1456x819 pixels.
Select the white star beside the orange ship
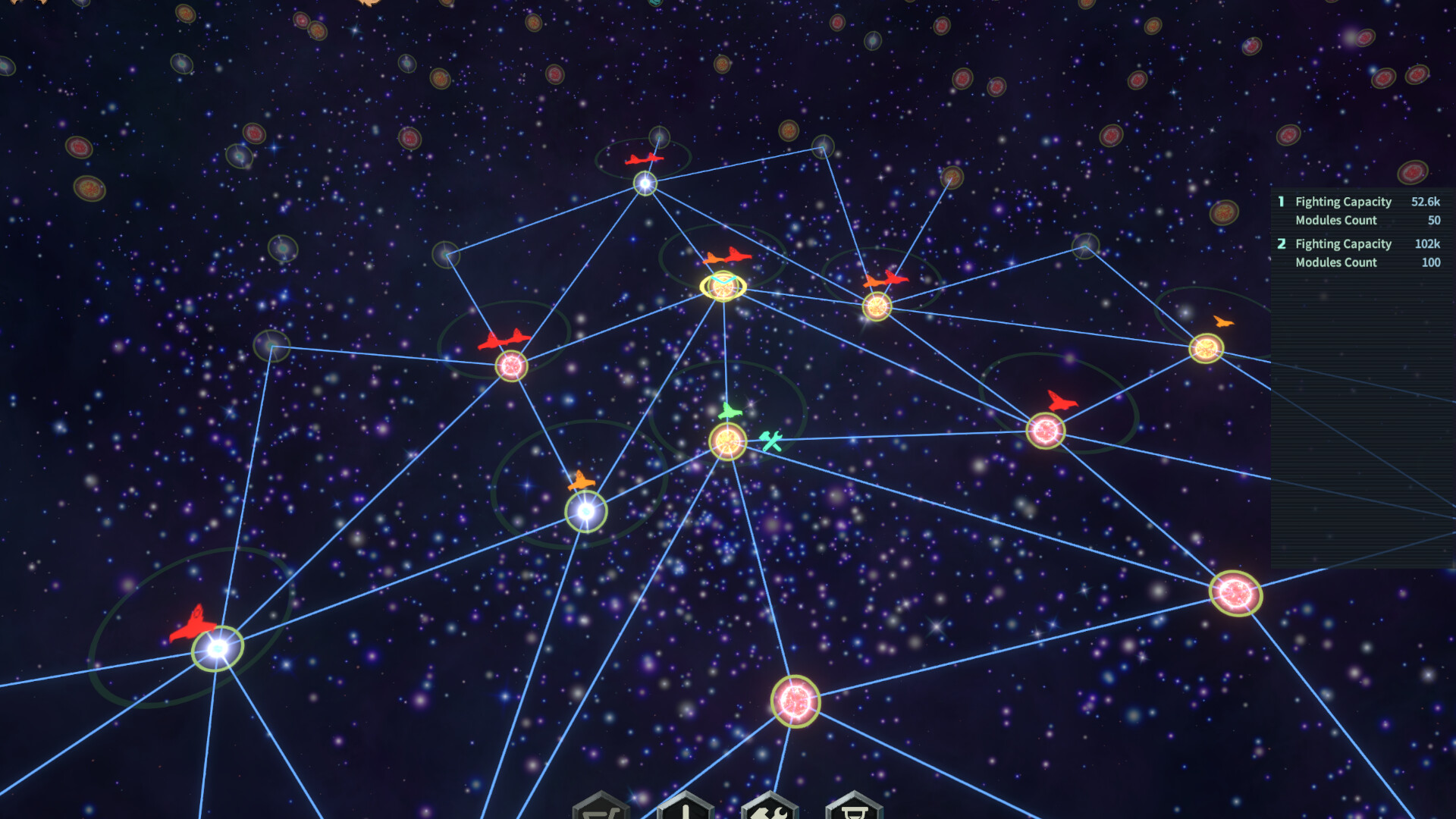(x=586, y=512)
